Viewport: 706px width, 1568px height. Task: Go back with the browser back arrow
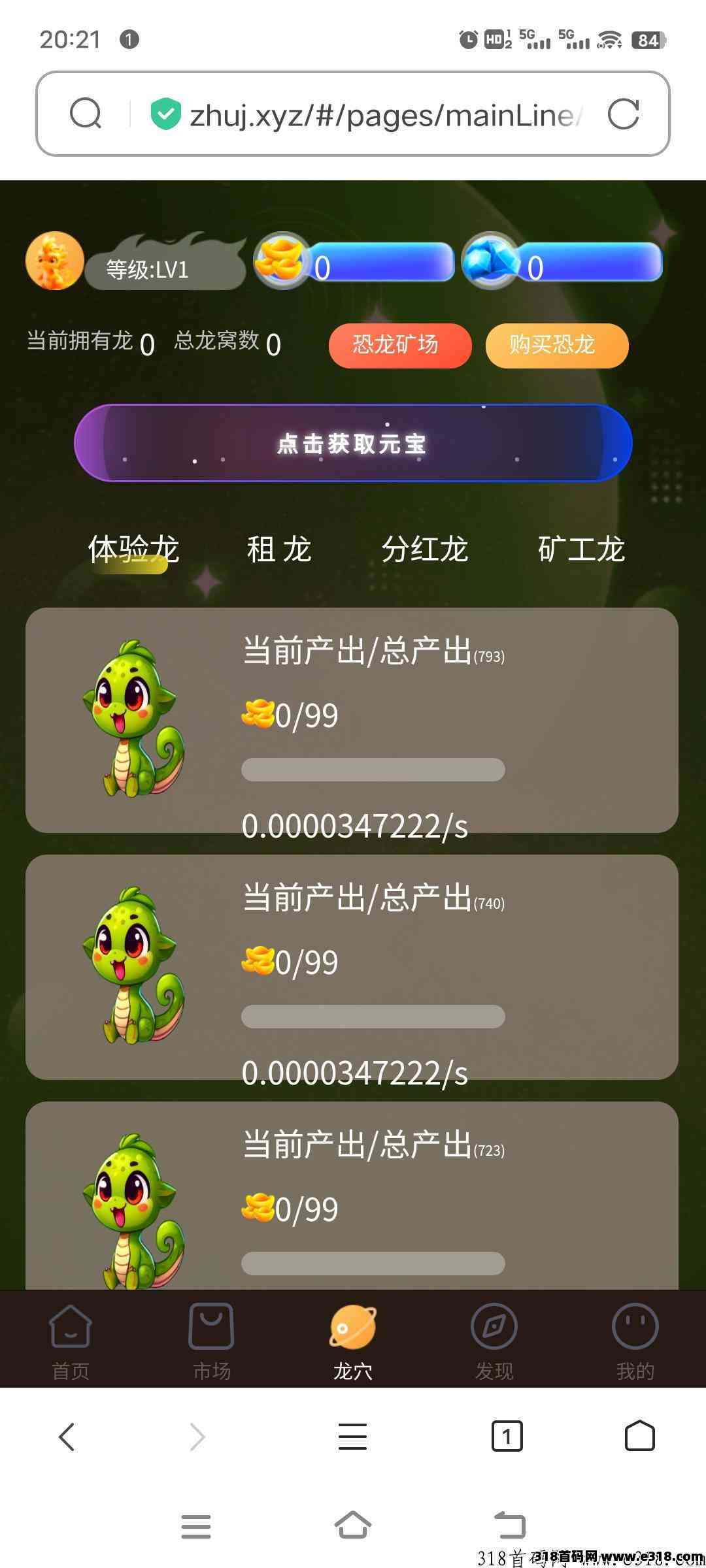(x=67, y=1437)
